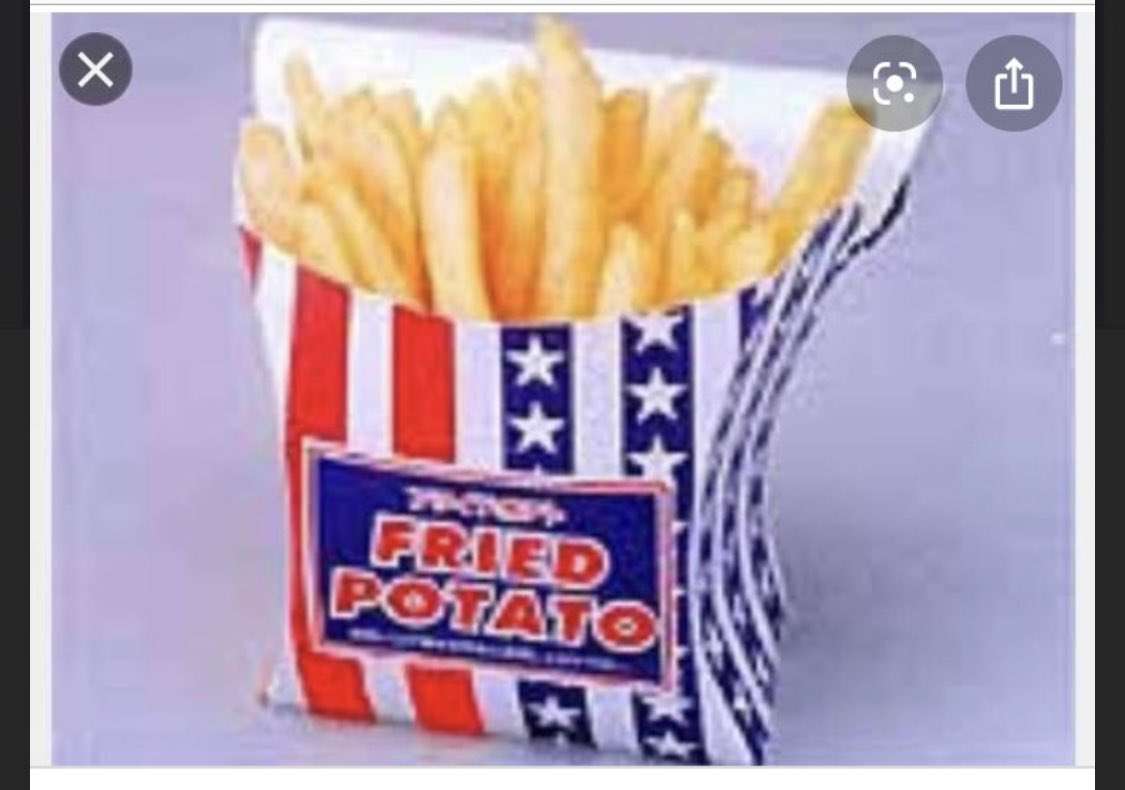Search this image with Lens

coord(894,84)
